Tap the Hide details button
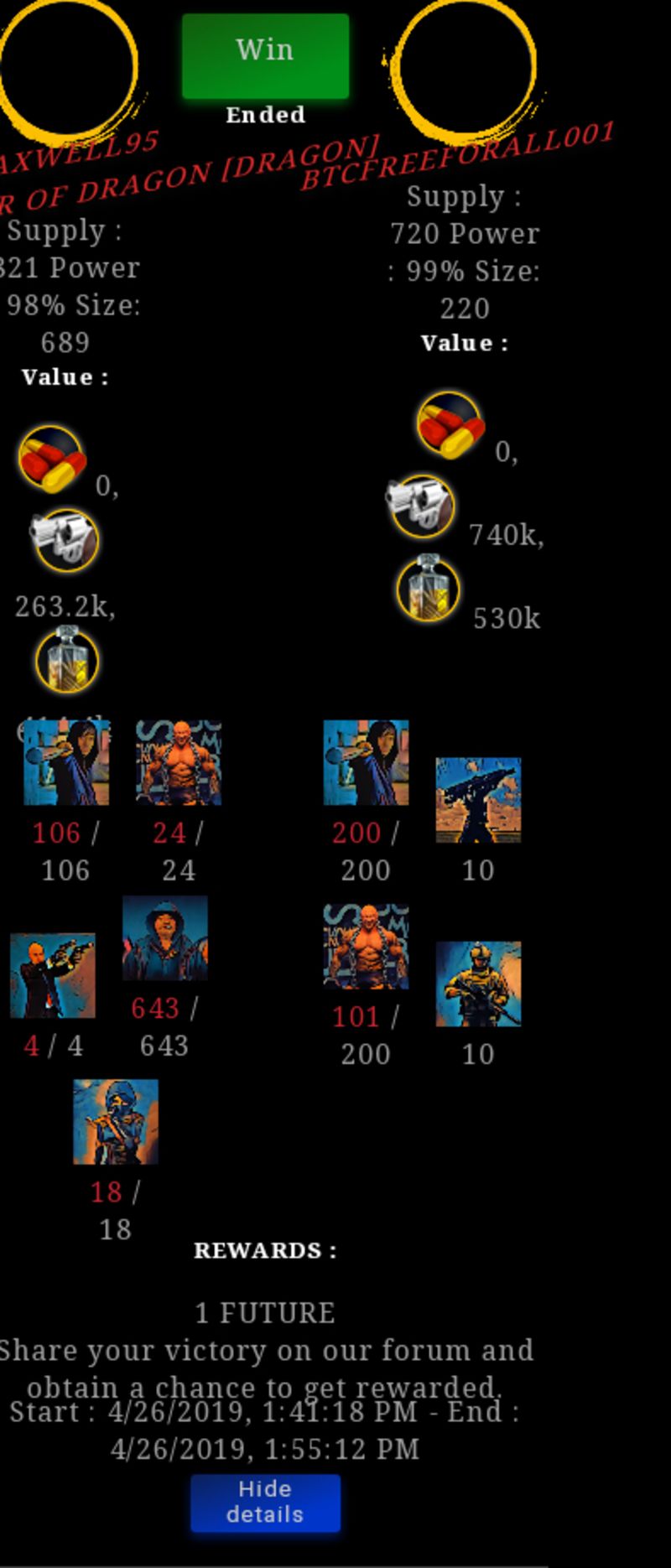Viewport: 671px width, 1568px height. click(x=265, y=1503)
